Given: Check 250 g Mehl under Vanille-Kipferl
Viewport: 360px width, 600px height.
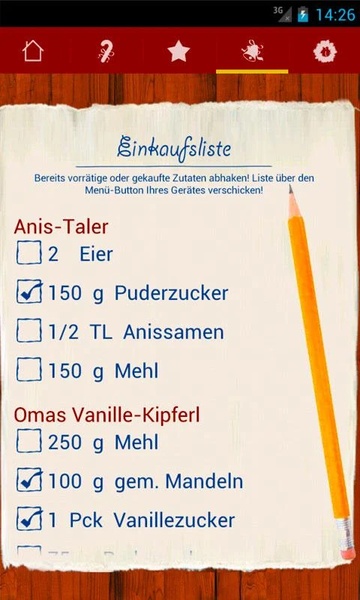Looking at the screenshot, I should point(29,441).
